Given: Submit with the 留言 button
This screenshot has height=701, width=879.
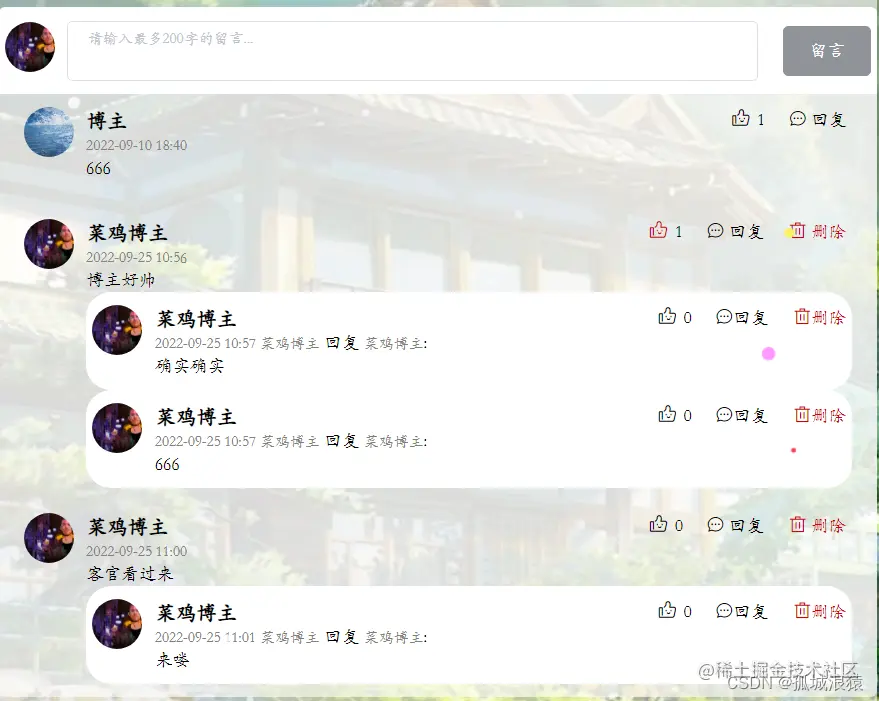Looking at the screenshot, I should point(826,51).
